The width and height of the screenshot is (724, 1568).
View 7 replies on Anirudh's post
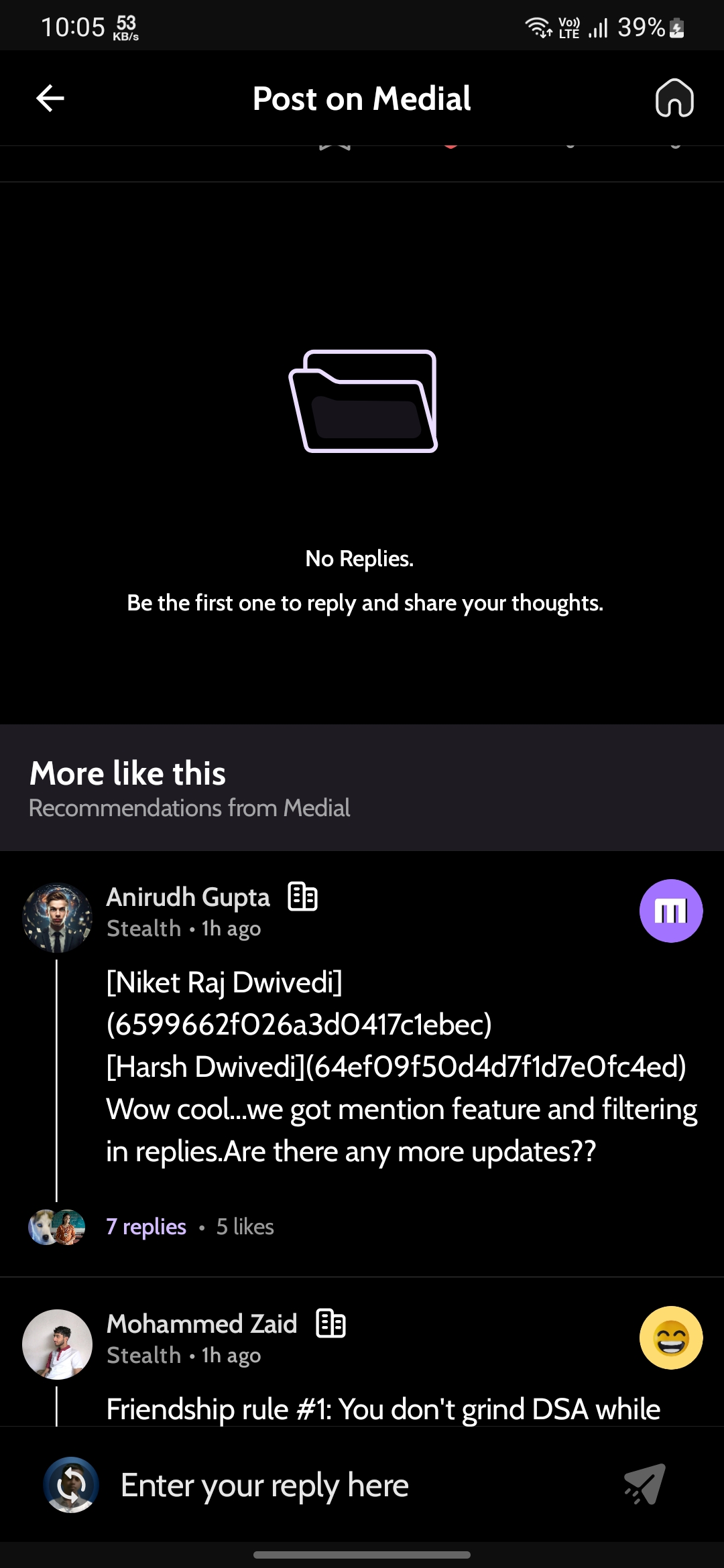[146, 1227]
